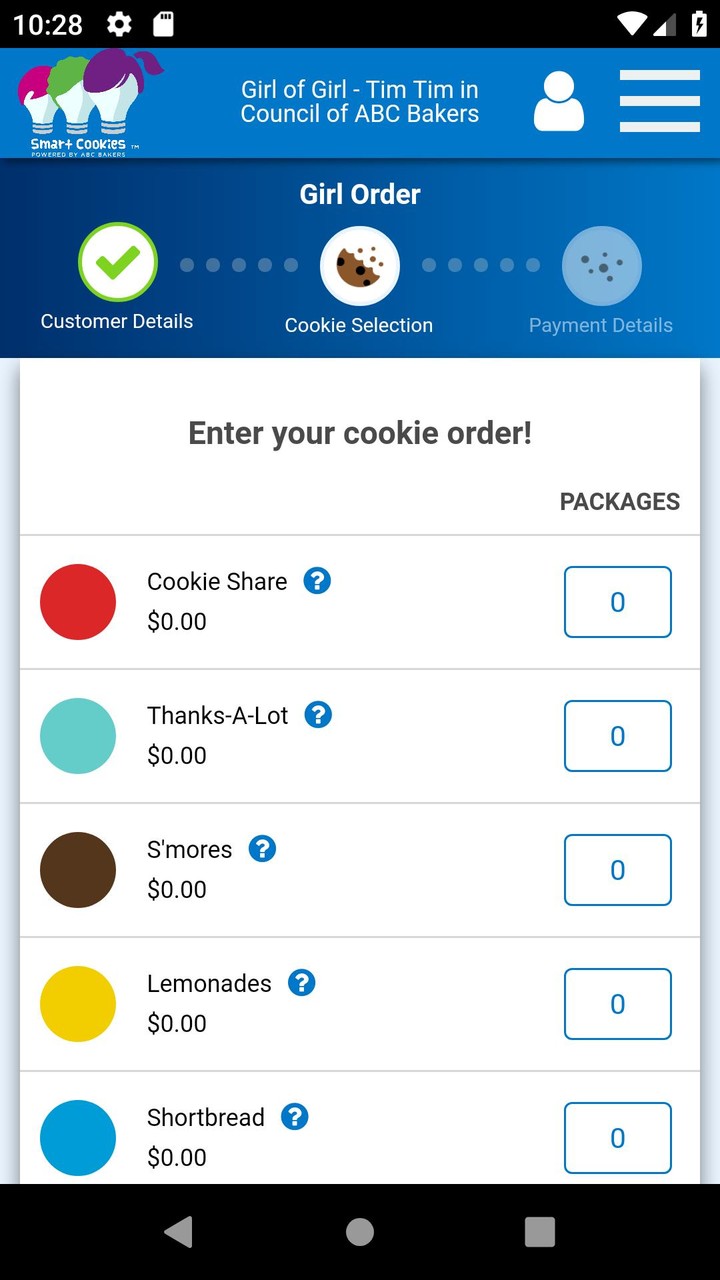Screen dimensions: 720x1280
Task: Open help for Thanks-A-Lot
Action: tap(318, 715)
